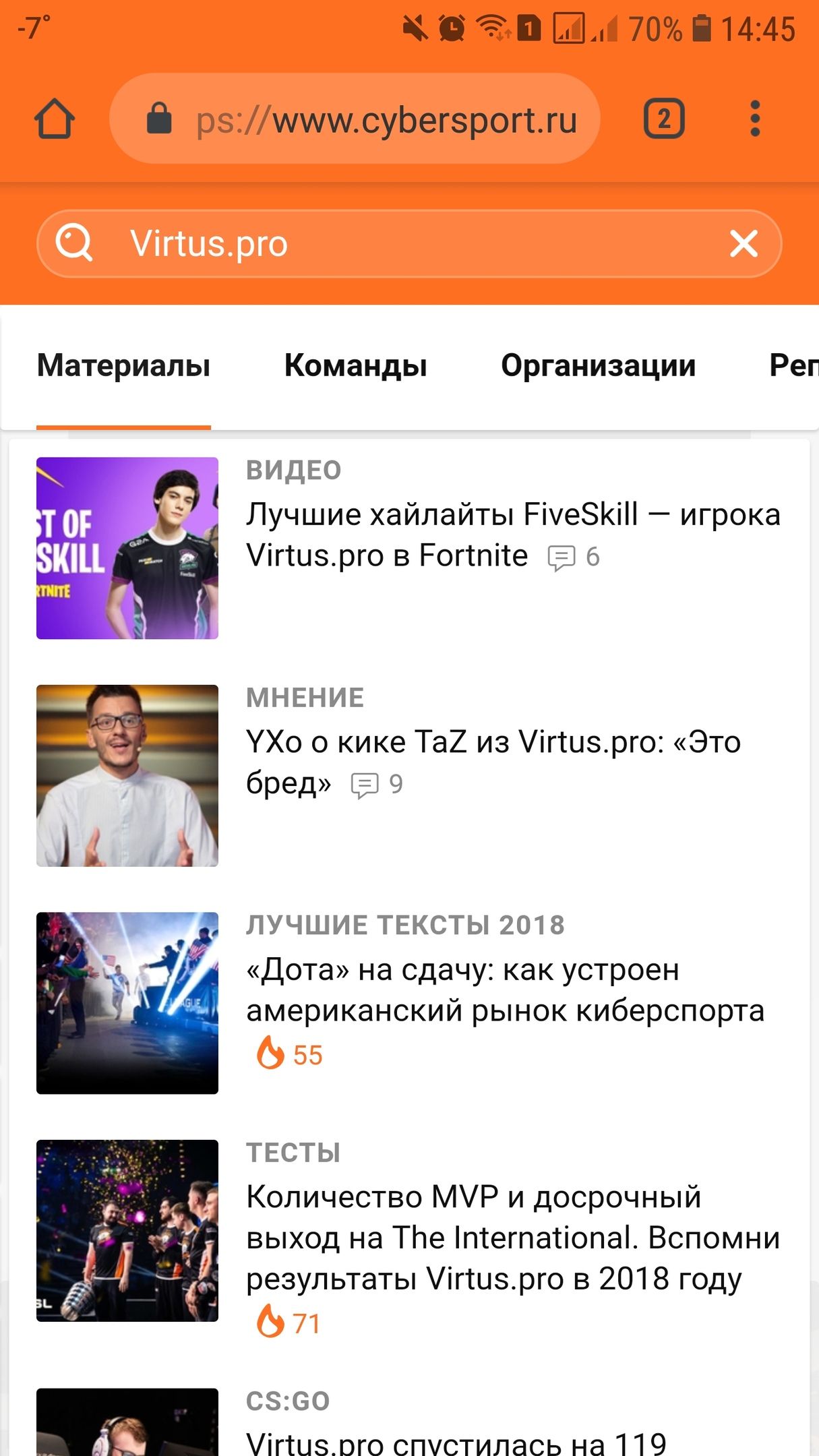Open the browser tab switcher
819x1456 pixels.
coord(664,119)
